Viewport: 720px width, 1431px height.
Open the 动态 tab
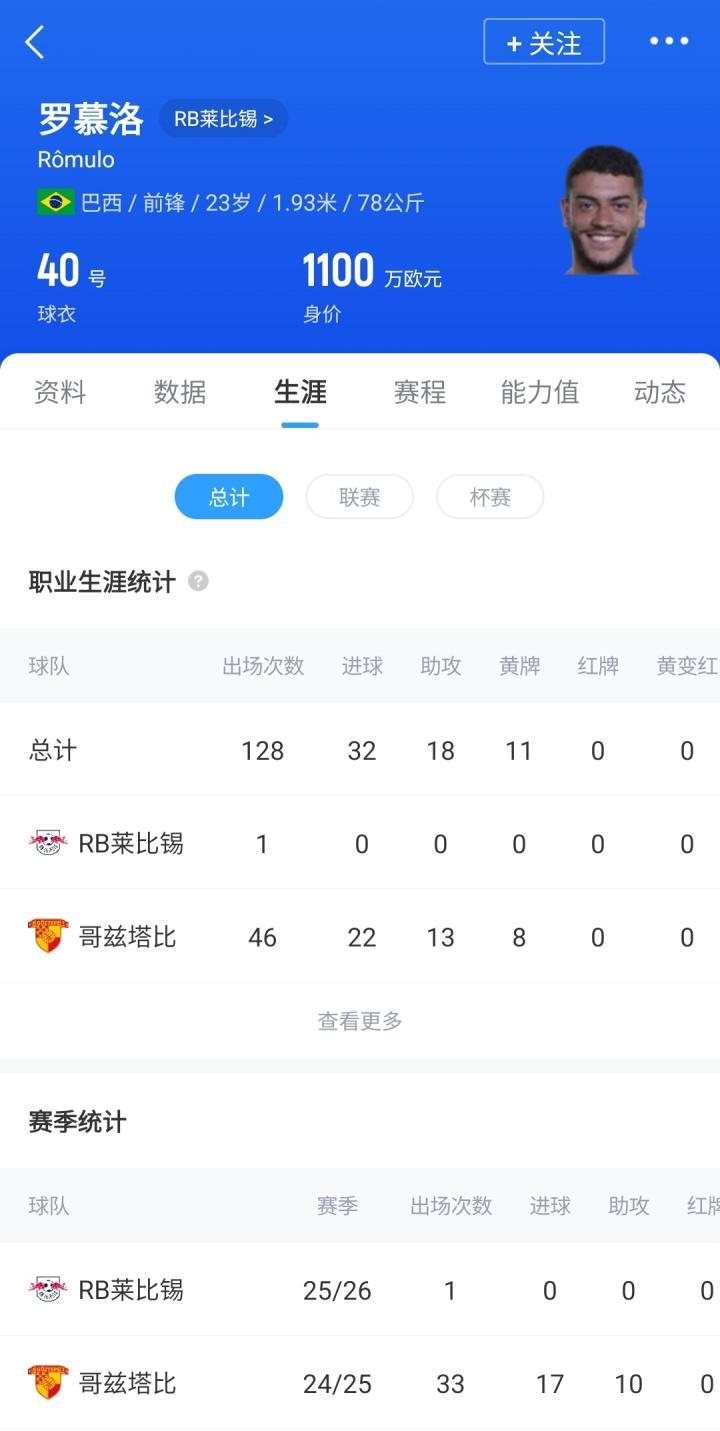tap(660, 392)
